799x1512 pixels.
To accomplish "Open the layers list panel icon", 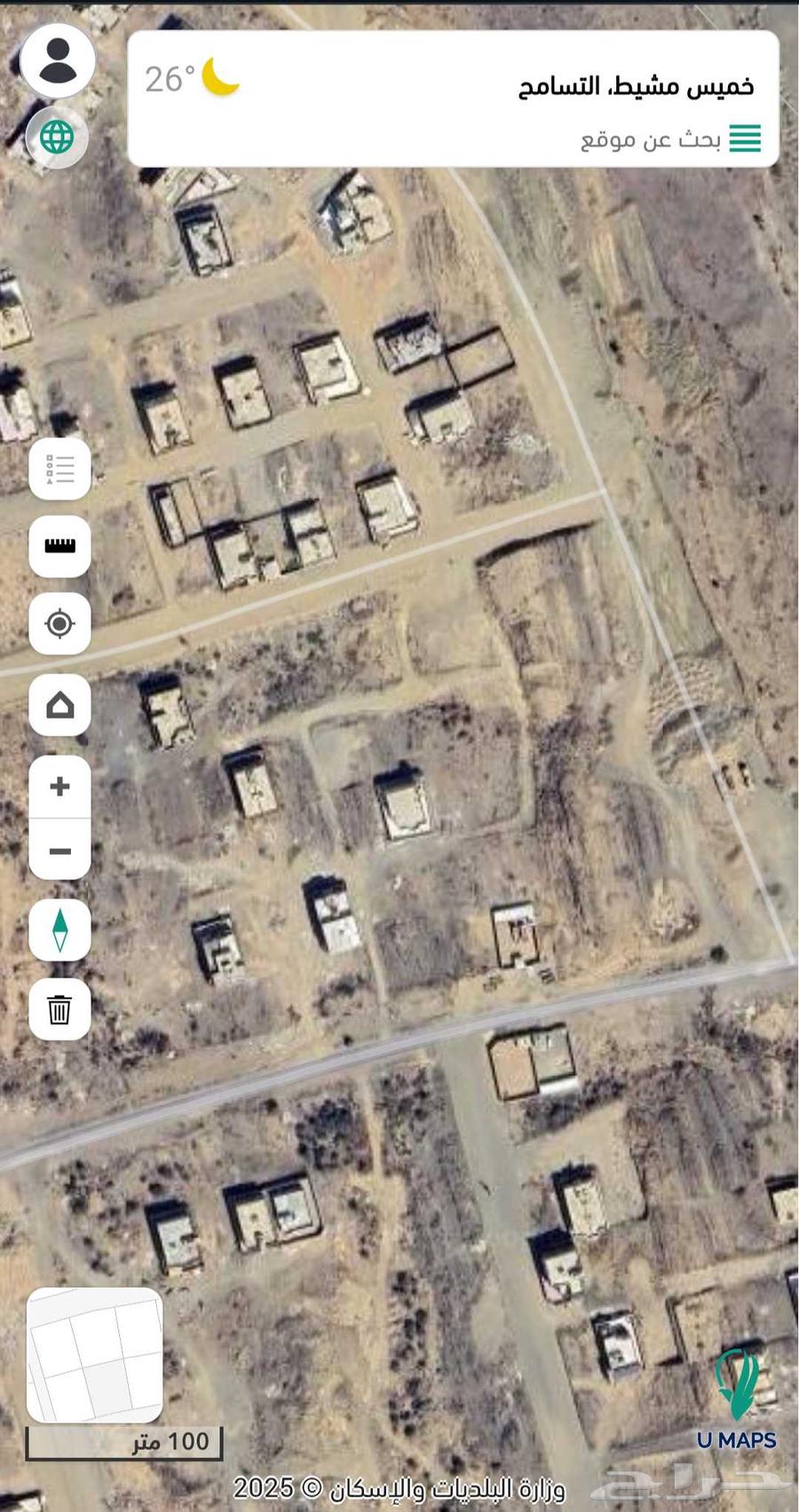I will [59, 469].
